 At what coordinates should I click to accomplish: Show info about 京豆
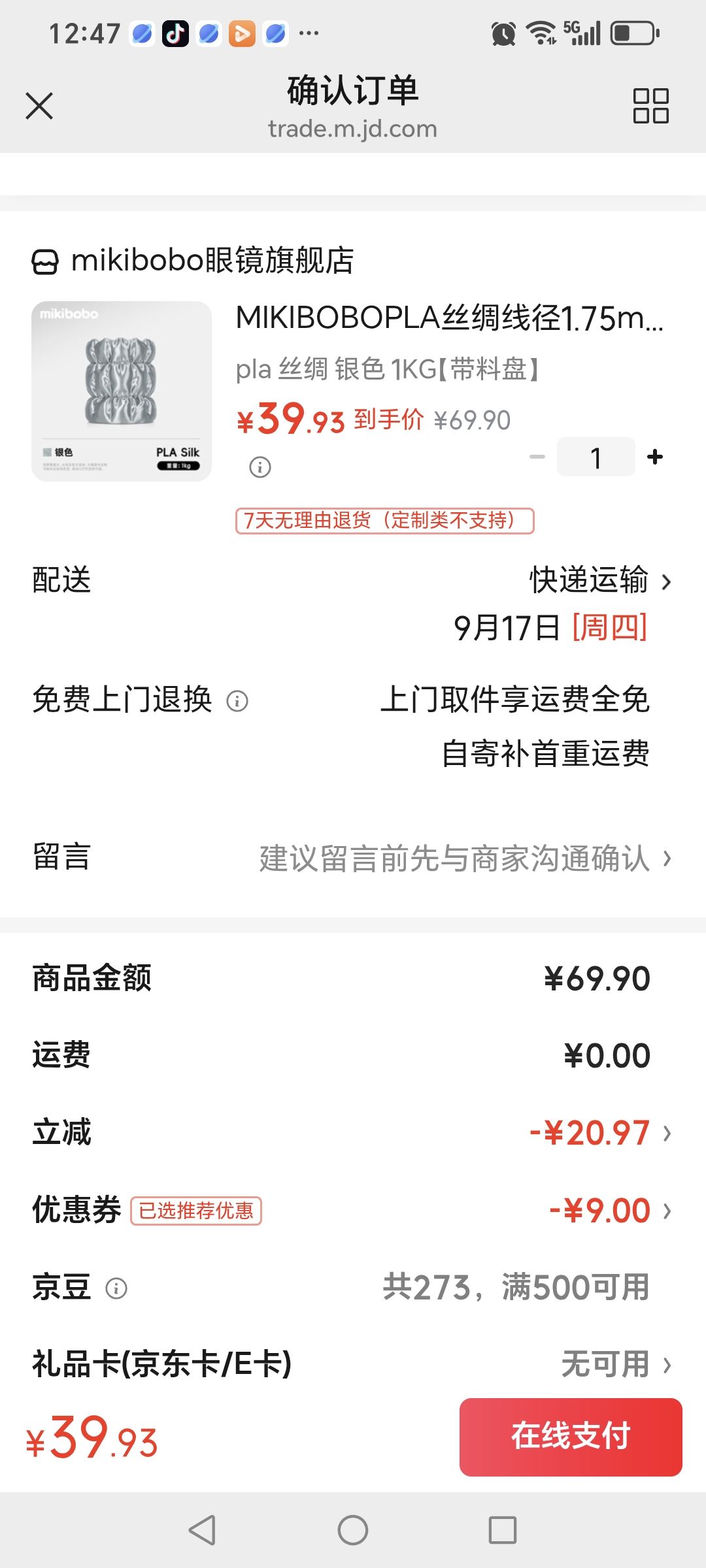(x=116, y=1288)
